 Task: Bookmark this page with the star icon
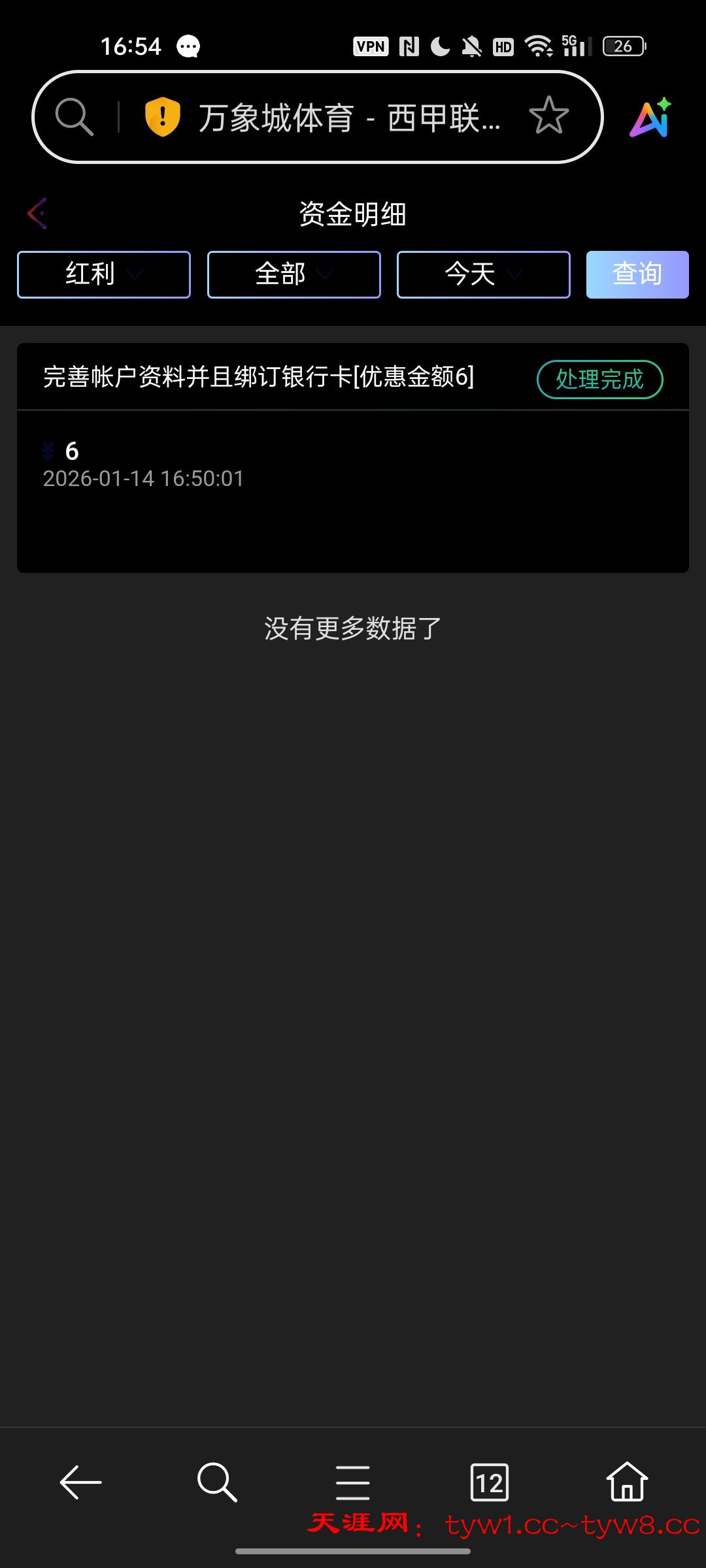tap(548, 116)
